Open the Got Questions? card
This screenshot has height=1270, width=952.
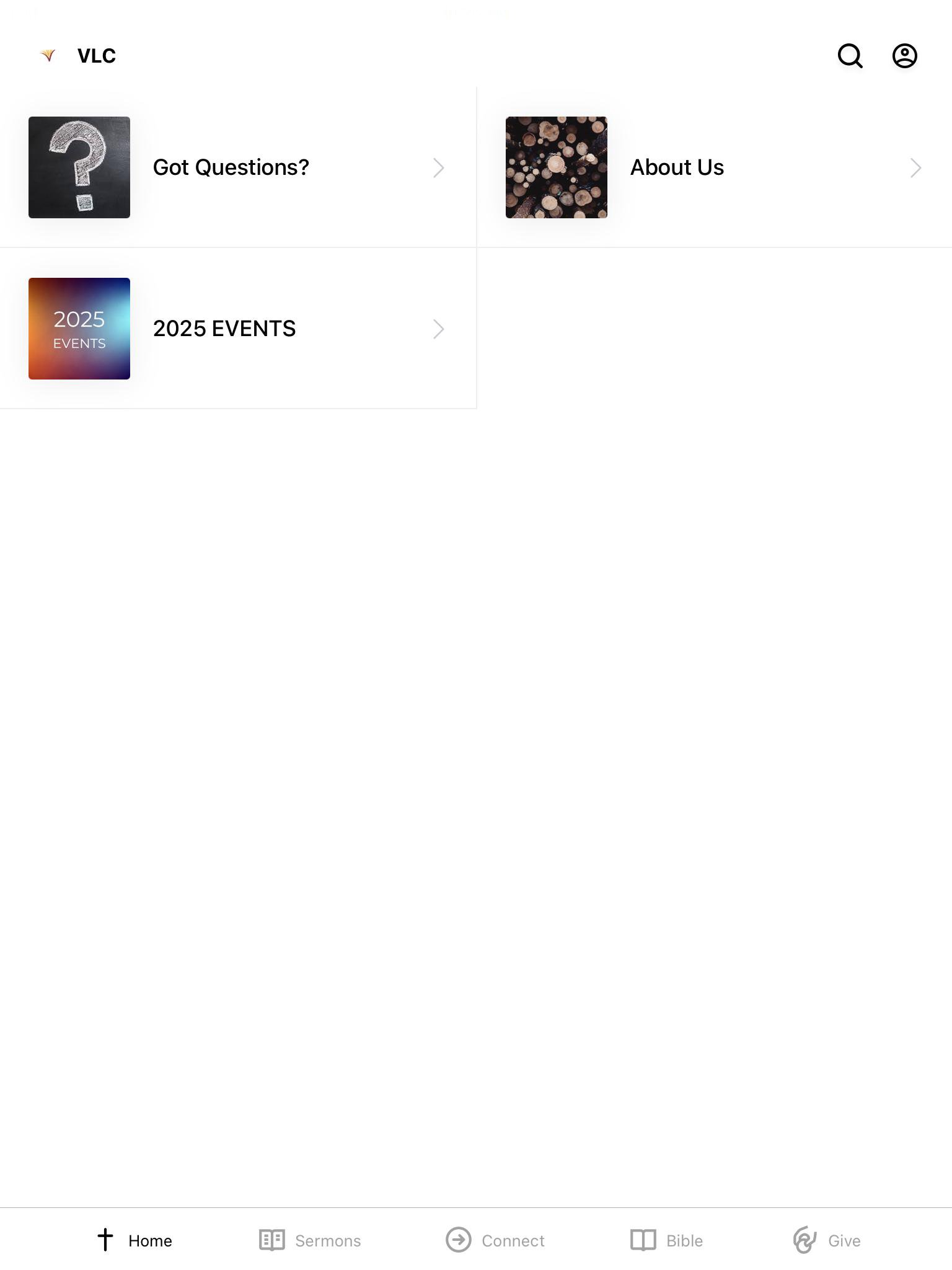coord(237,167)
